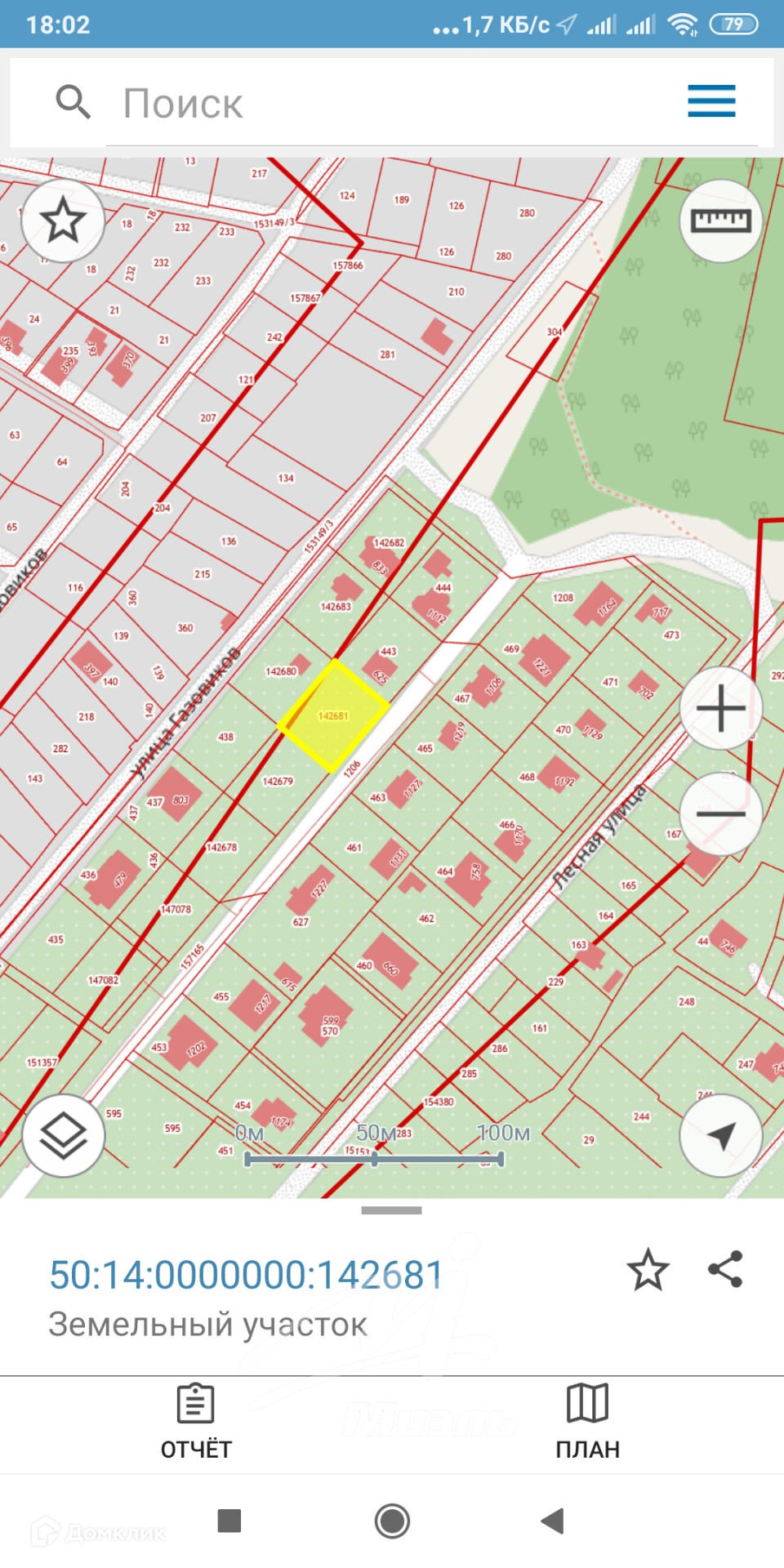Expand the bottom sheet handle
The height and width of the screenshot is (1568, 784).
391,1210
